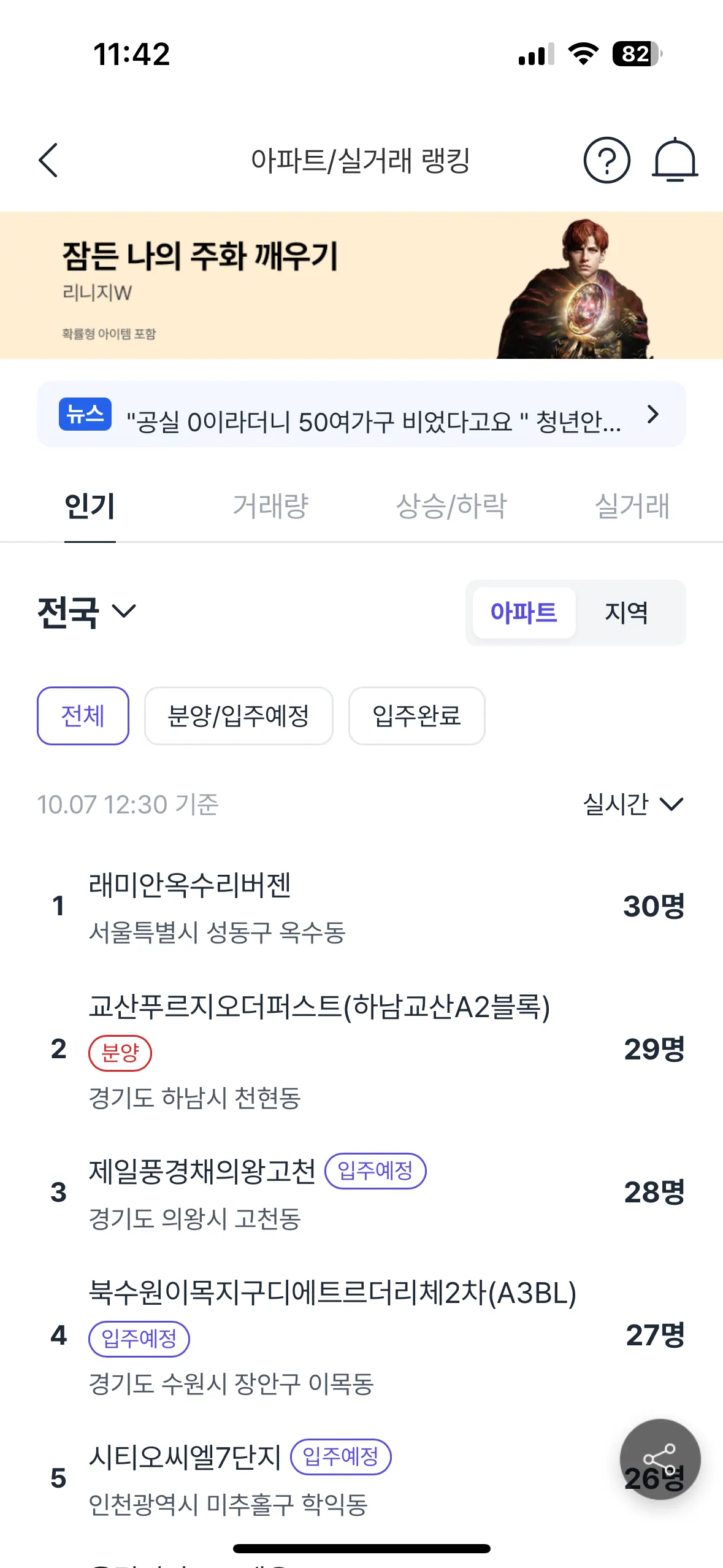Tap the floating share button

point(660,1459)
